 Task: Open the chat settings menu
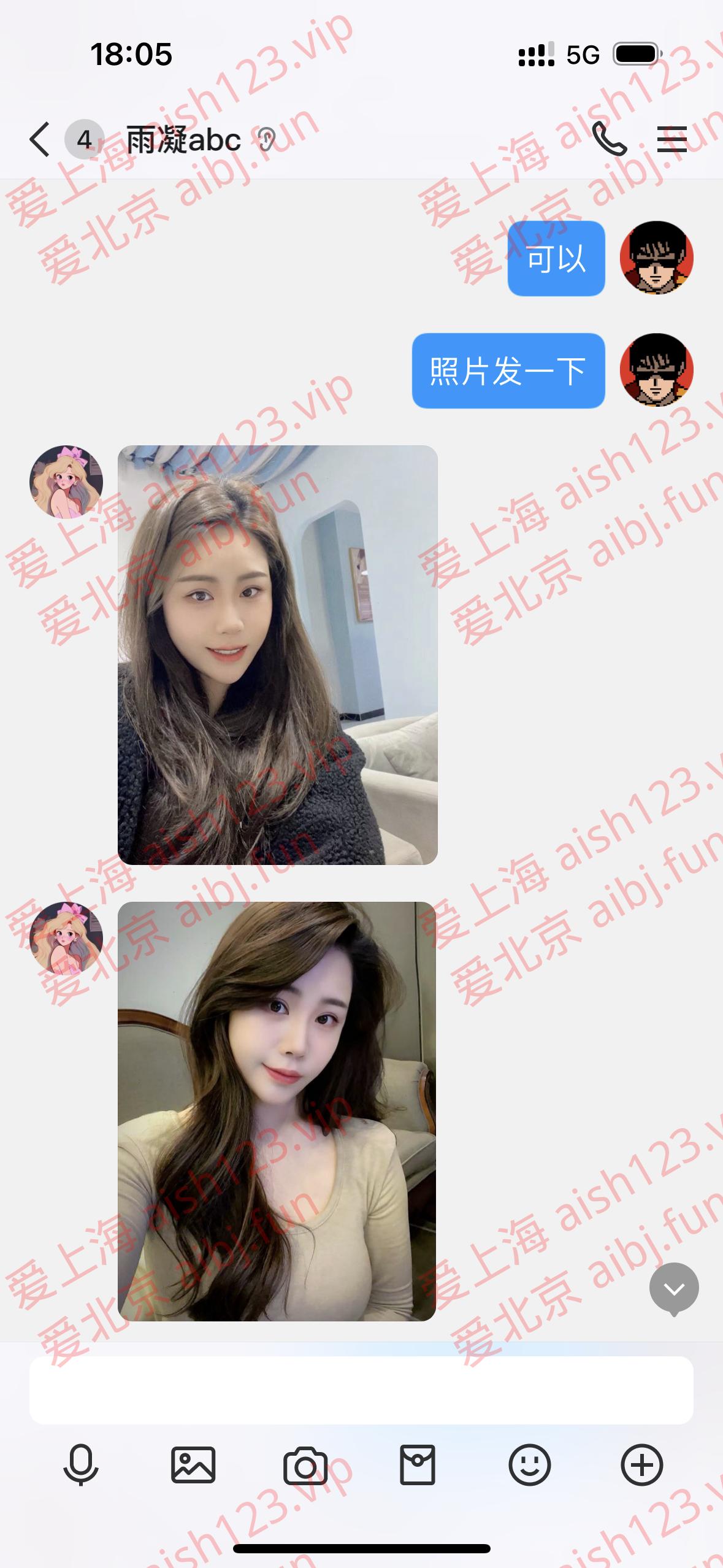point(671,139)
